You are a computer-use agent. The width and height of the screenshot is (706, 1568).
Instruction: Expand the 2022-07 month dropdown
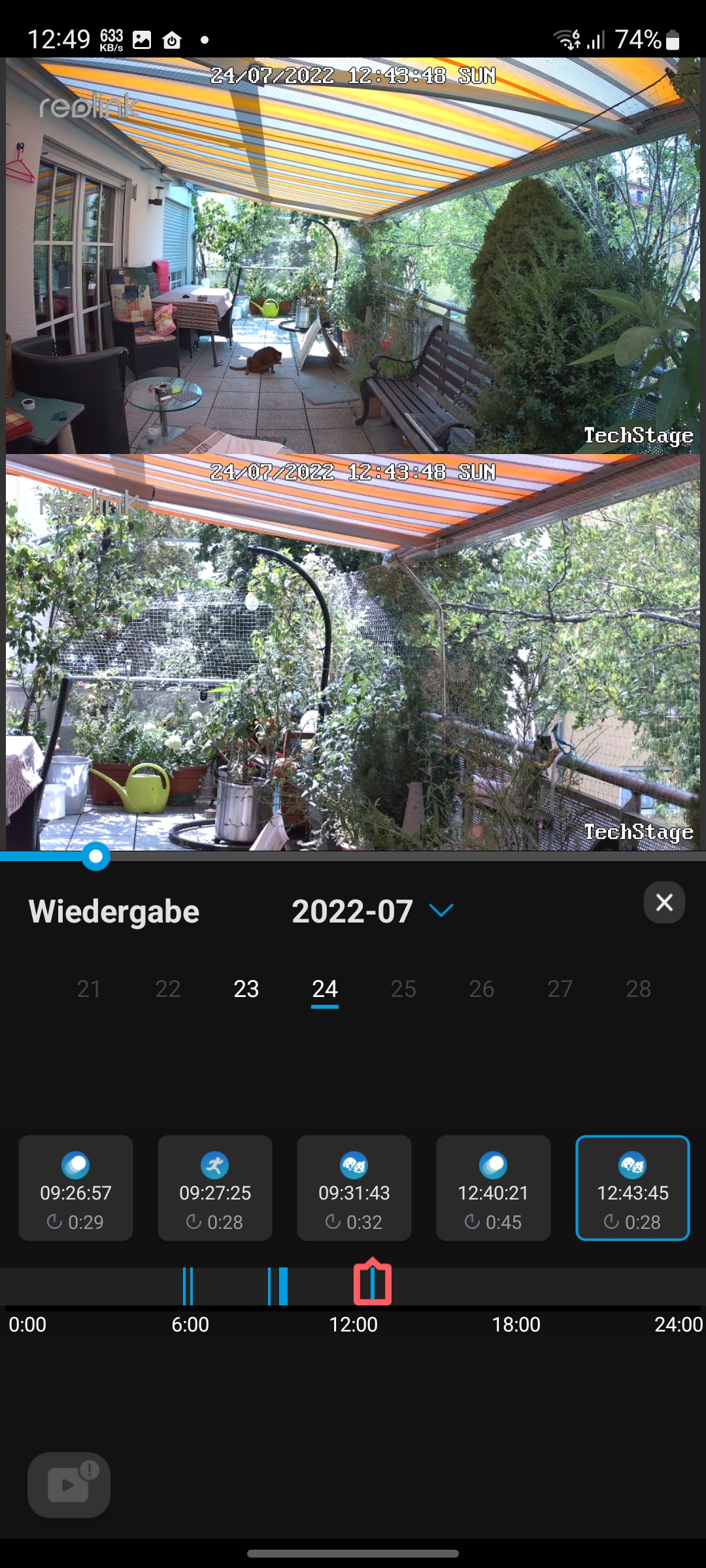[x=441, y=910]
